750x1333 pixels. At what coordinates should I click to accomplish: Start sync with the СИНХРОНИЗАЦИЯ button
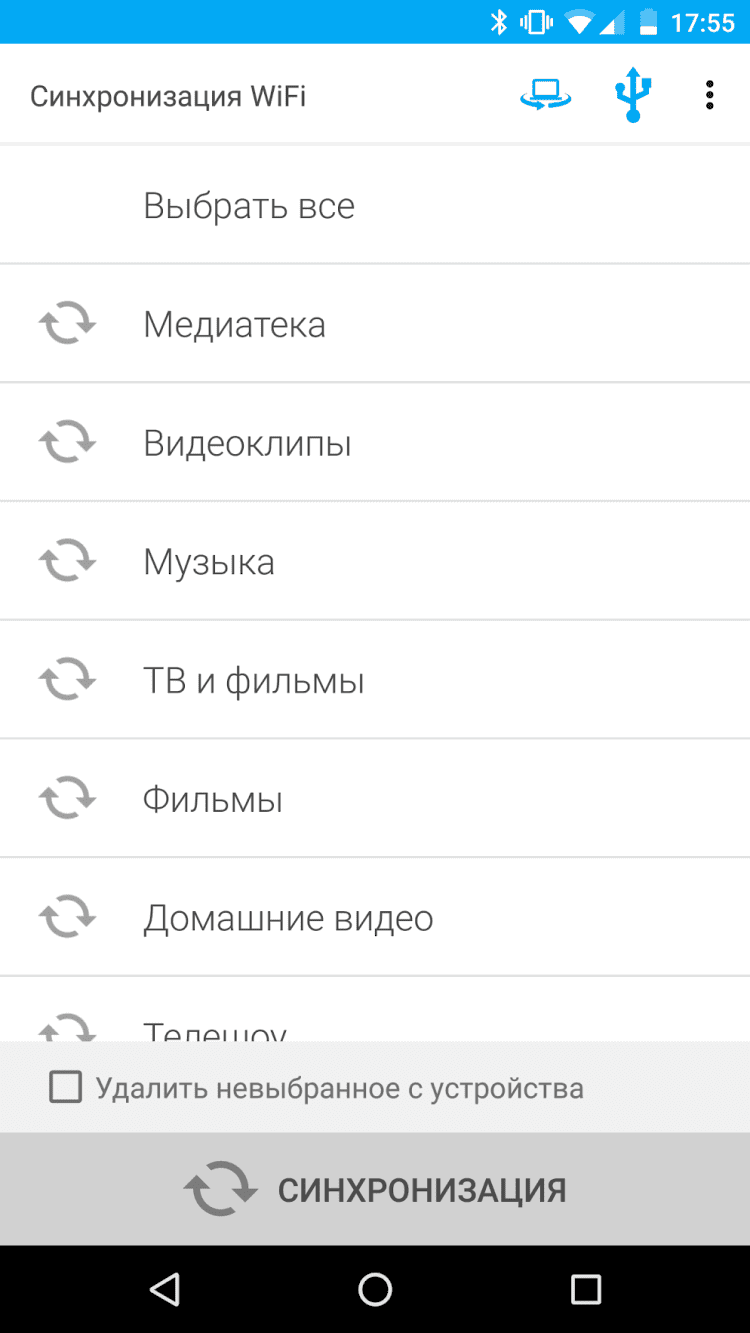point(375,1189)
